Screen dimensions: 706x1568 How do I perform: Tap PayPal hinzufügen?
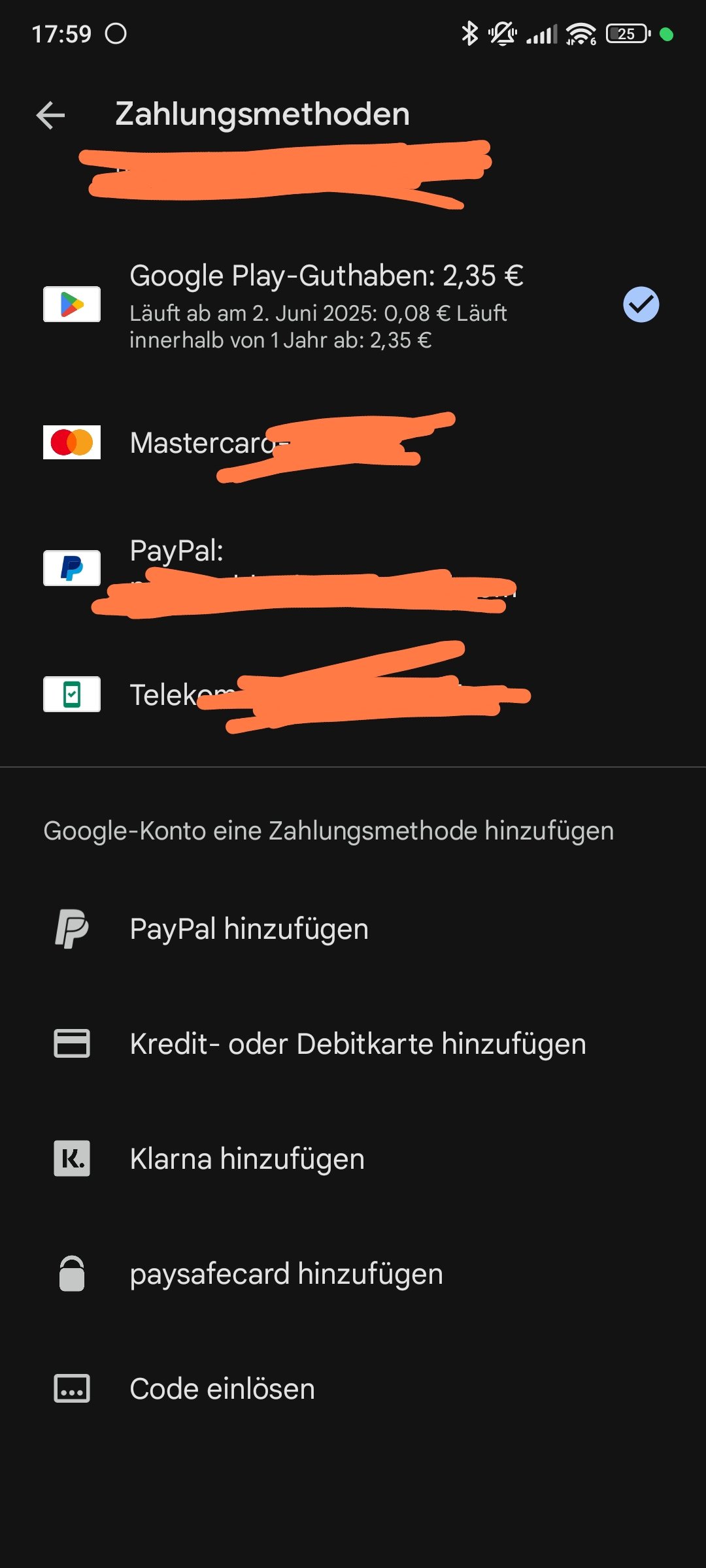coord(248,929)
